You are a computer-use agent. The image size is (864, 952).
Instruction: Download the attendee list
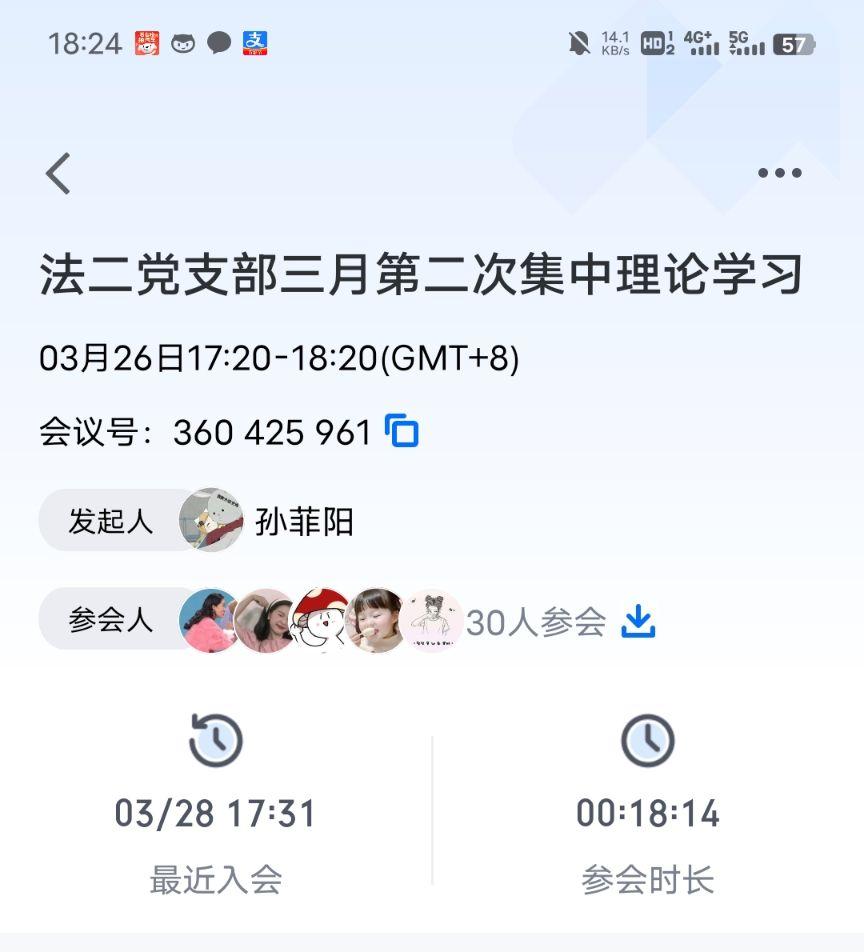pyautogui.click(x=638, y=621)
